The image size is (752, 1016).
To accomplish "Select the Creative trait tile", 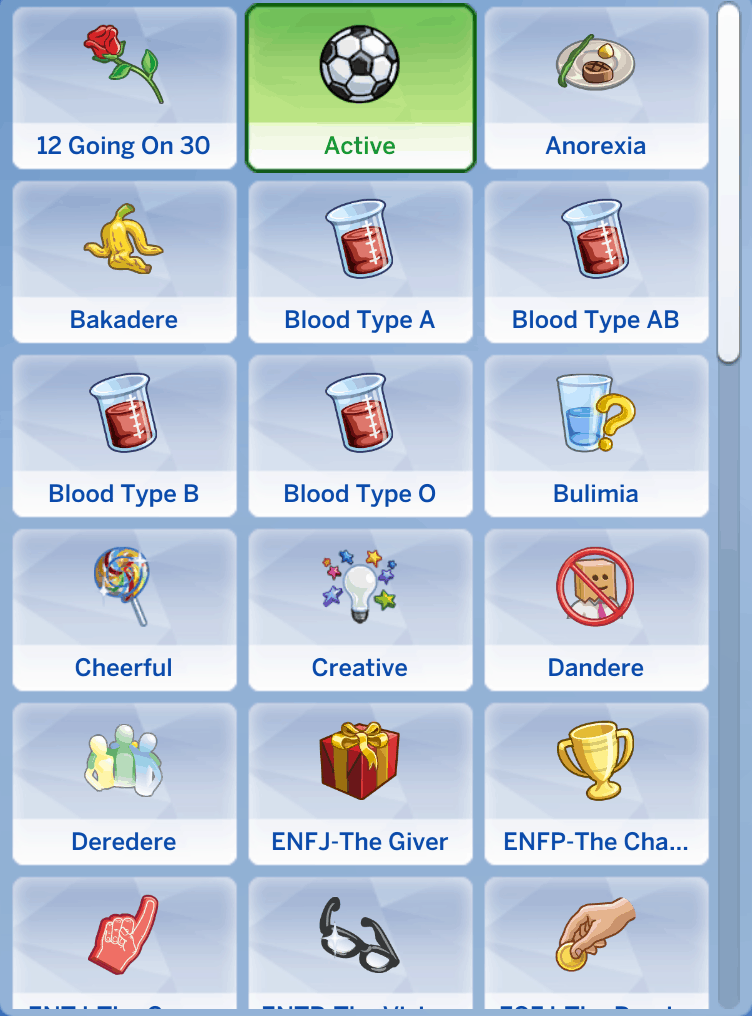I will 360,610.
